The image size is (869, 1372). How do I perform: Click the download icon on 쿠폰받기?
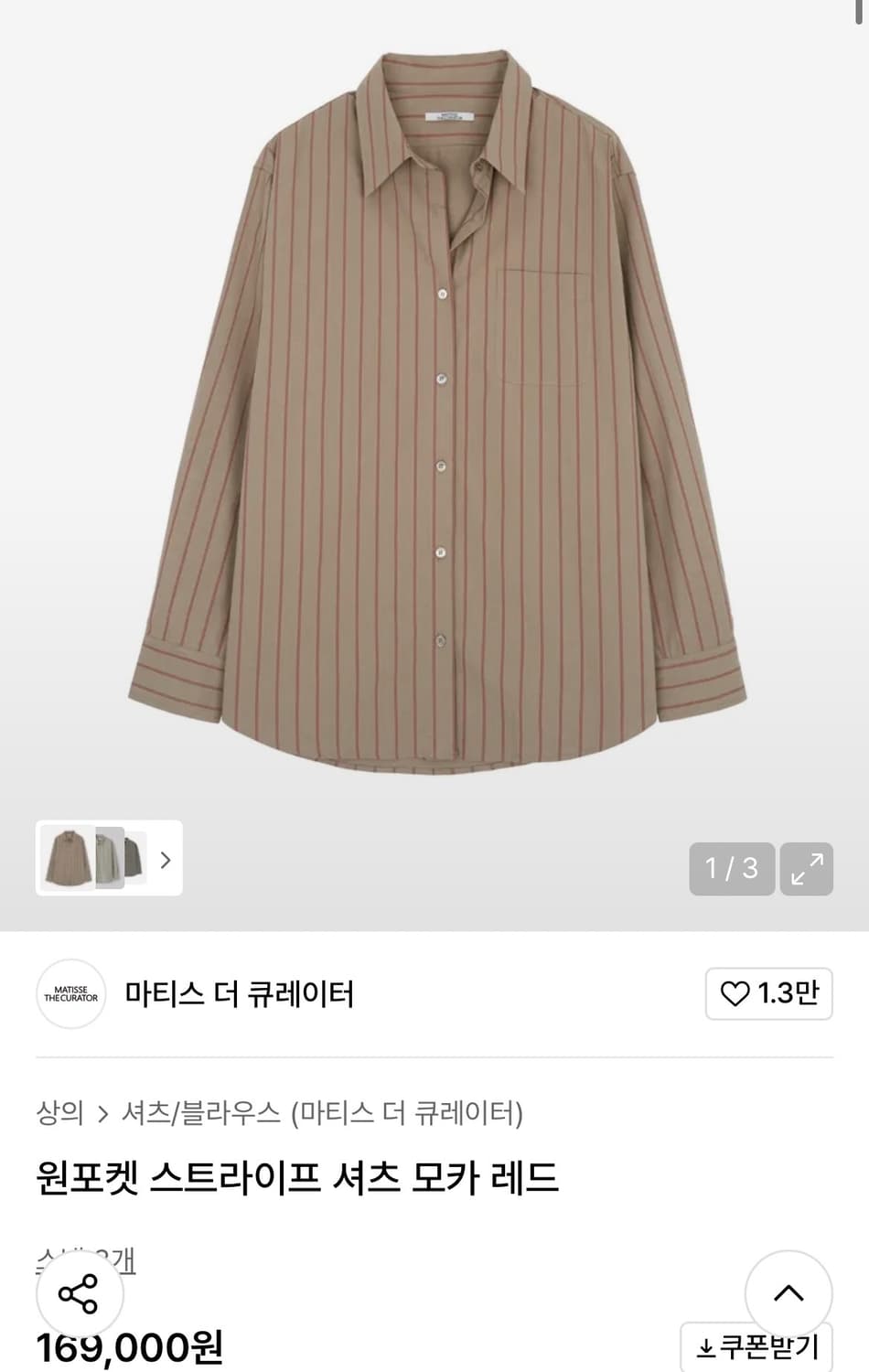(x=706, y=1347)
